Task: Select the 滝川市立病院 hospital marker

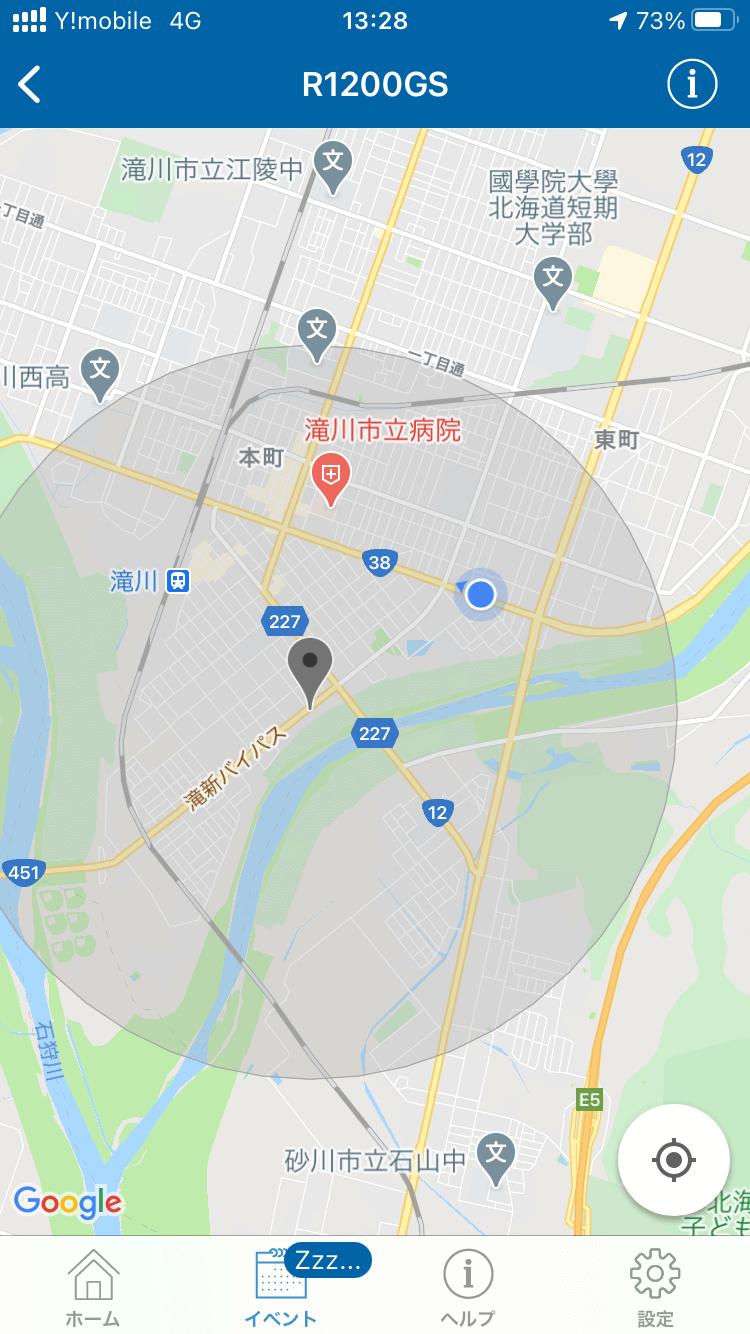Action: point(330,482)
